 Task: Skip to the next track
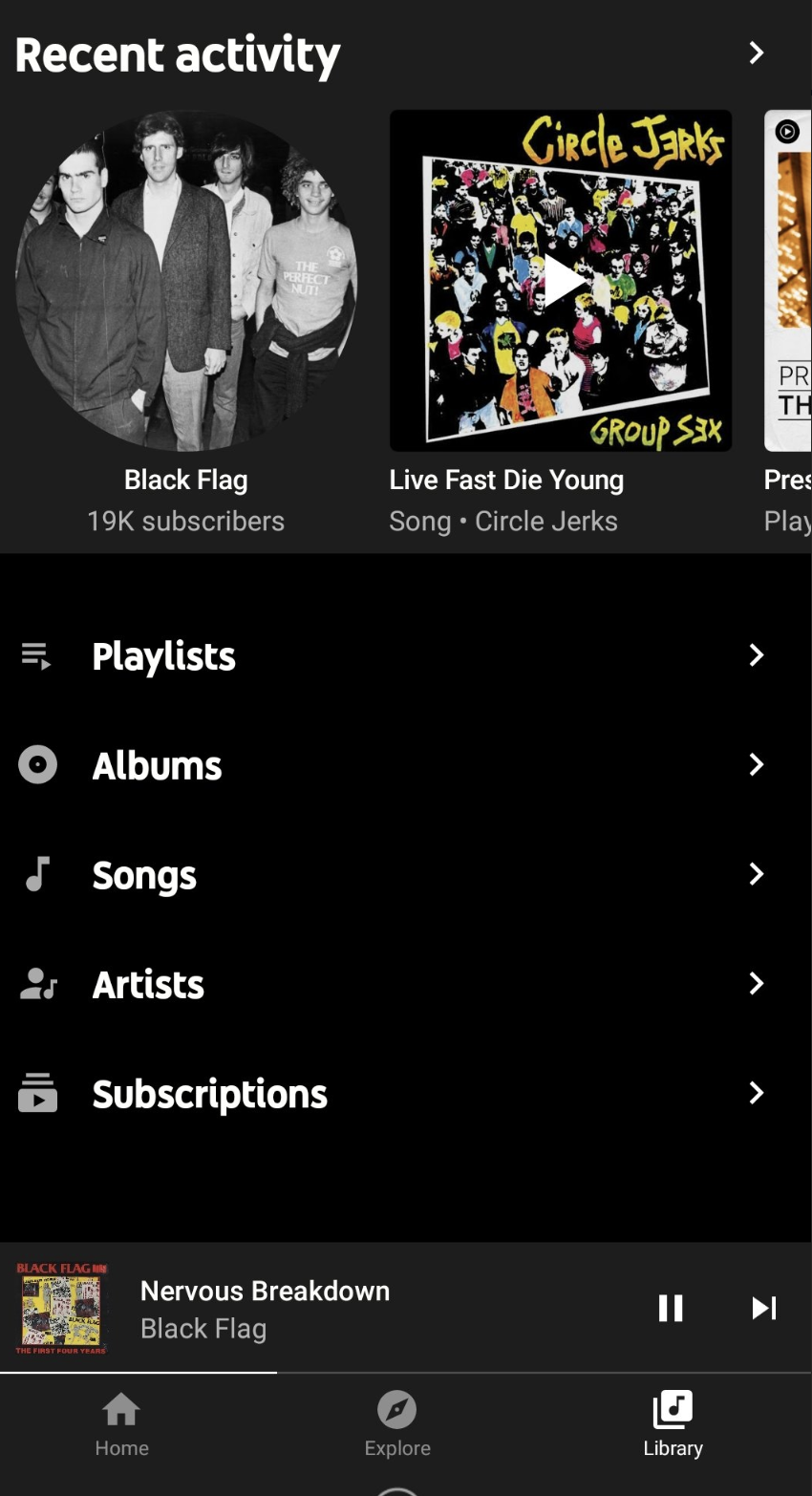pos(763,1308)
